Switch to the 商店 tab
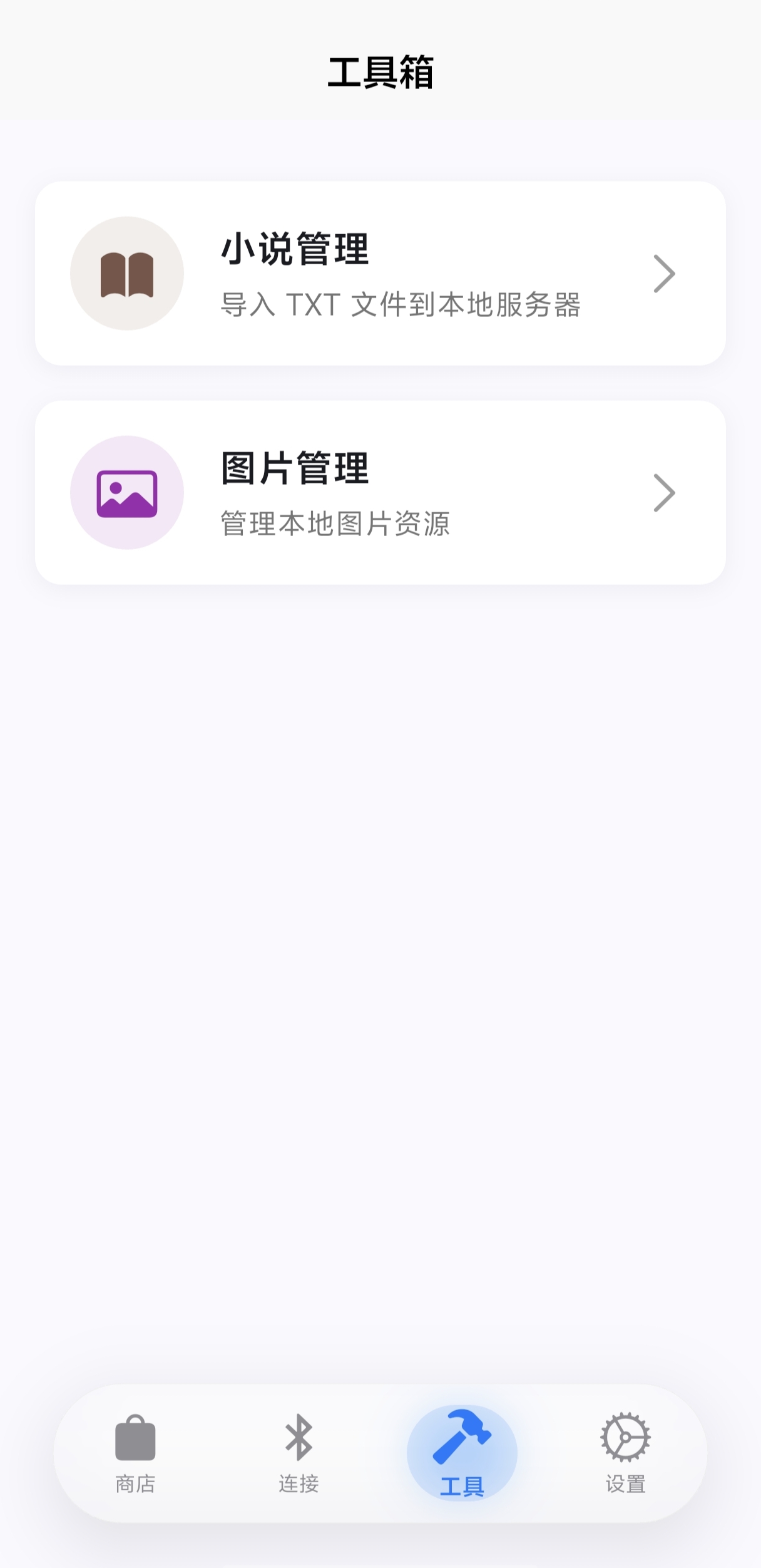The width and height of the screenshot is (761, 1568). 135,1454
